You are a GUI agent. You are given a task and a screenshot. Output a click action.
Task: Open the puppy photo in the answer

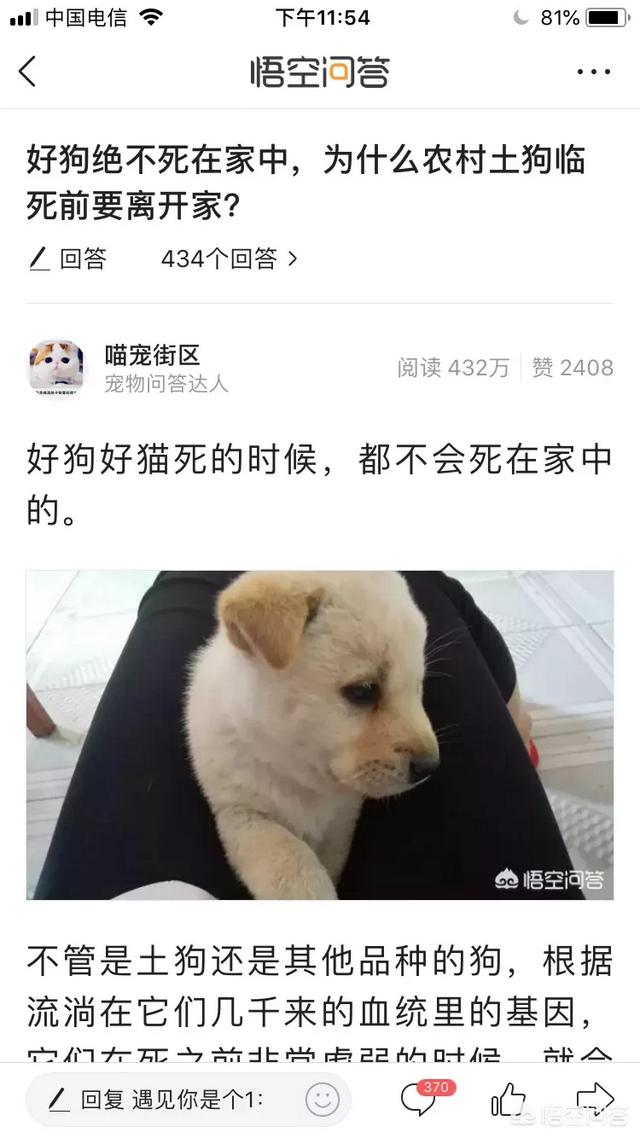[x=320, y=735]
